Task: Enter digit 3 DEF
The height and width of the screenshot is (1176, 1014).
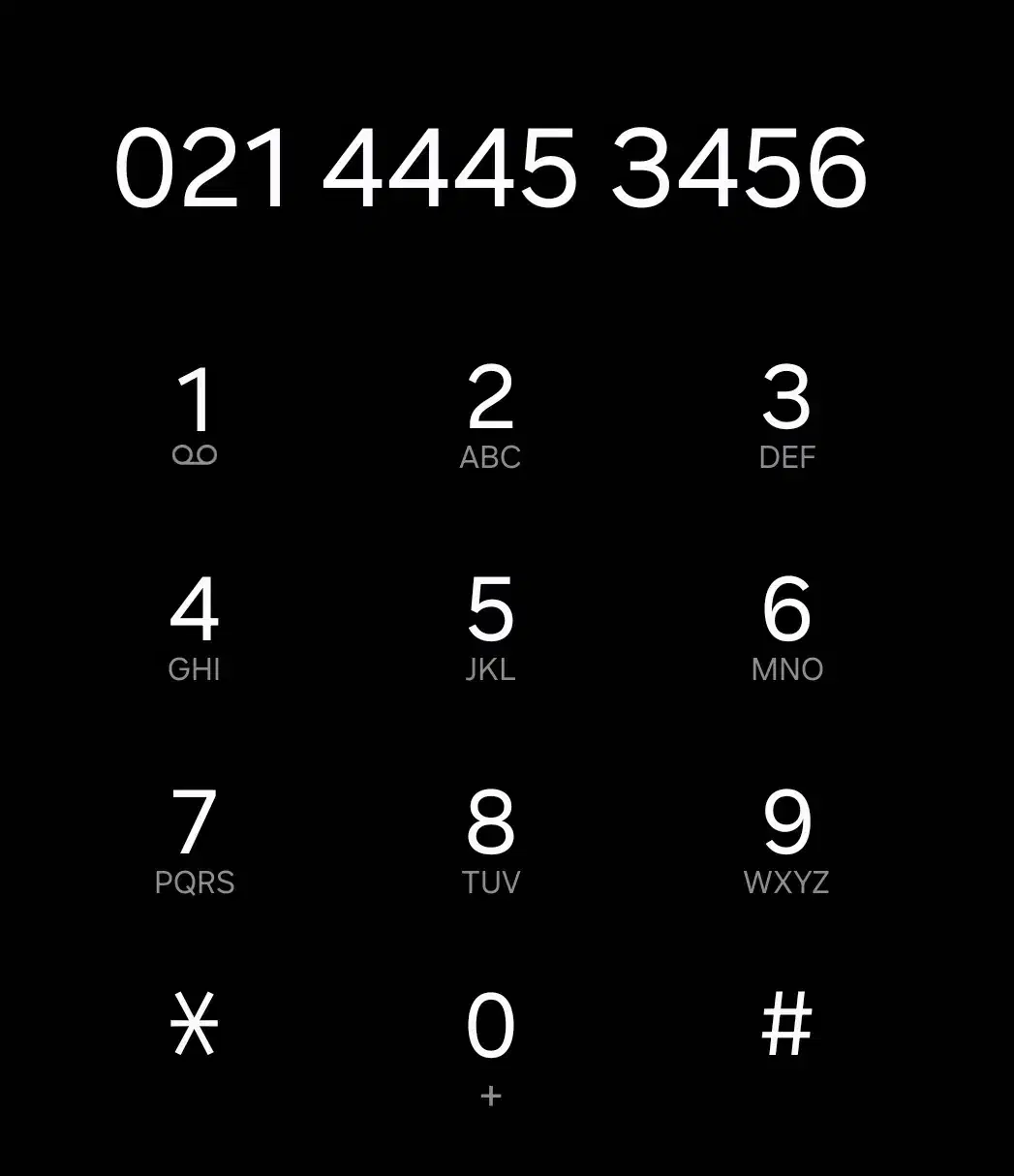Action: 786,416
